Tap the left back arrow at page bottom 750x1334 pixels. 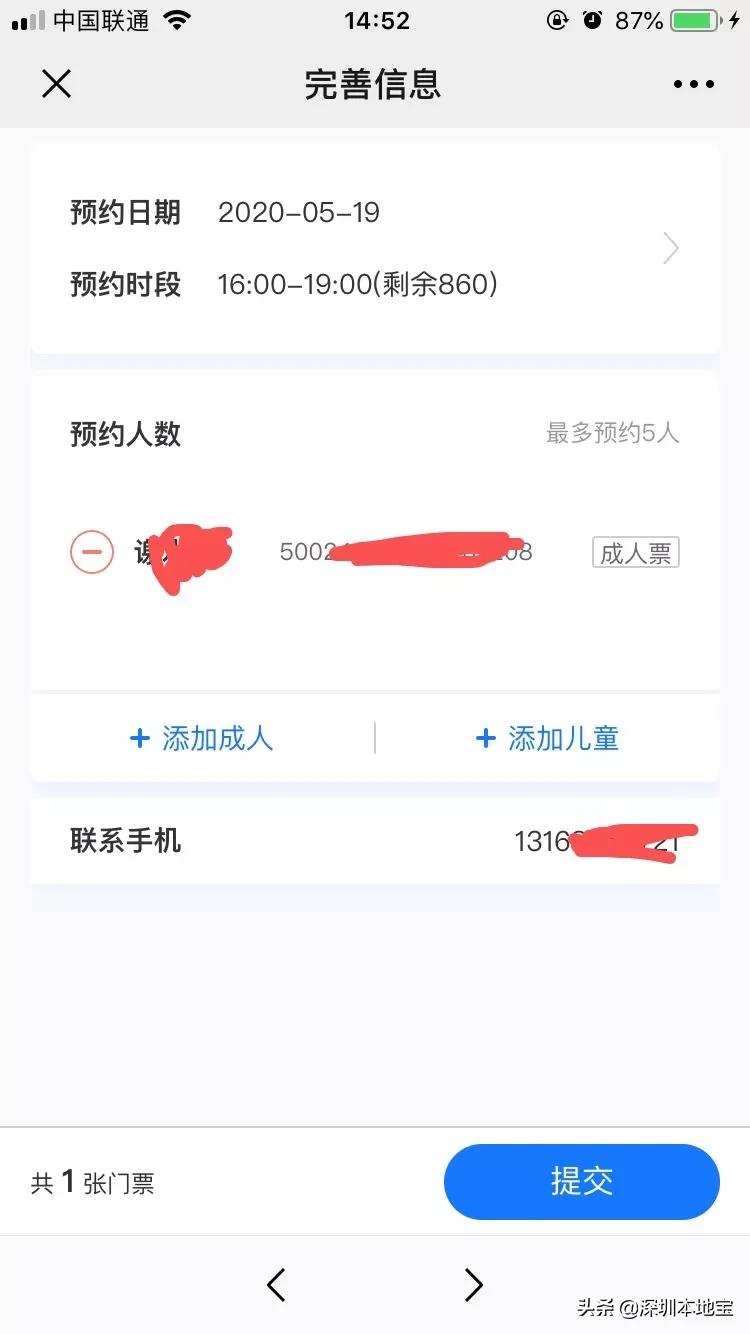click(x=277, y=1286)
